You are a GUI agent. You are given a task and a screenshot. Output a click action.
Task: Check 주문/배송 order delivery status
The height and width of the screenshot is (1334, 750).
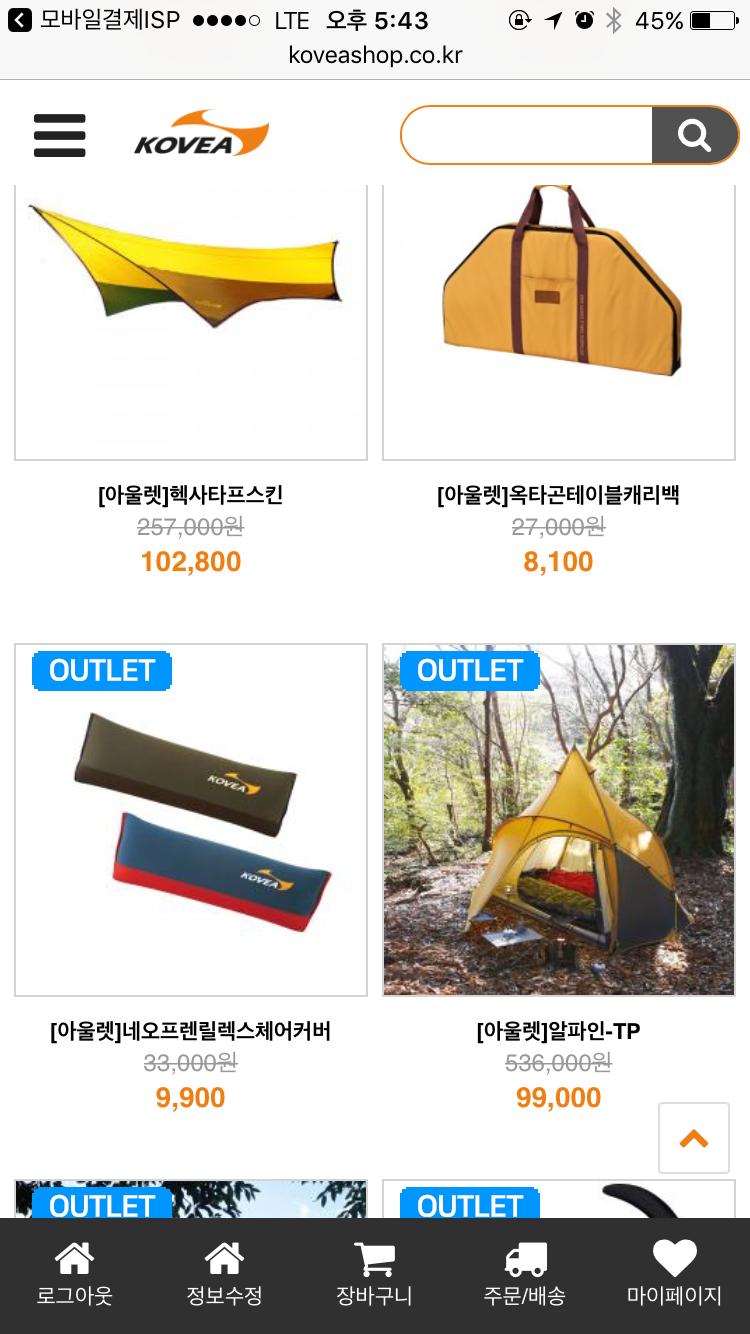[524, 1275]
